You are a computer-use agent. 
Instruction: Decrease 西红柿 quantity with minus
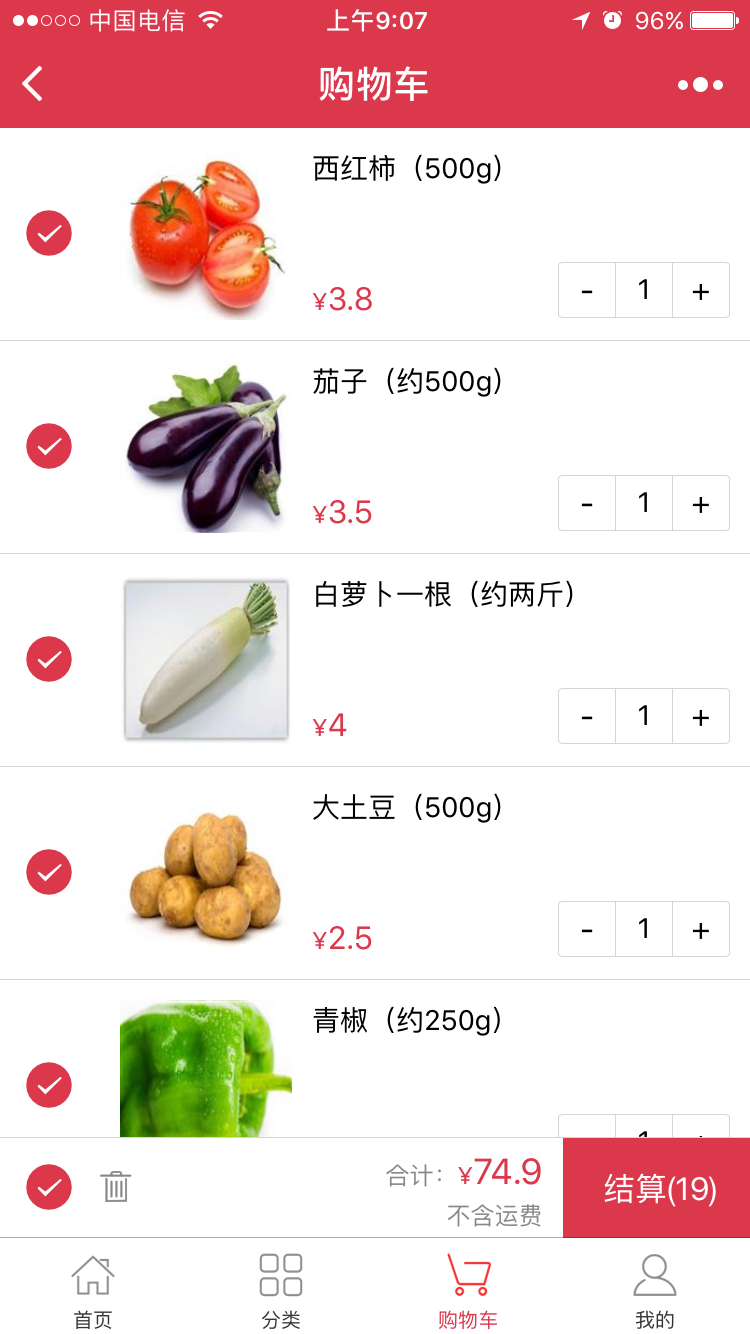click(587, 291)
